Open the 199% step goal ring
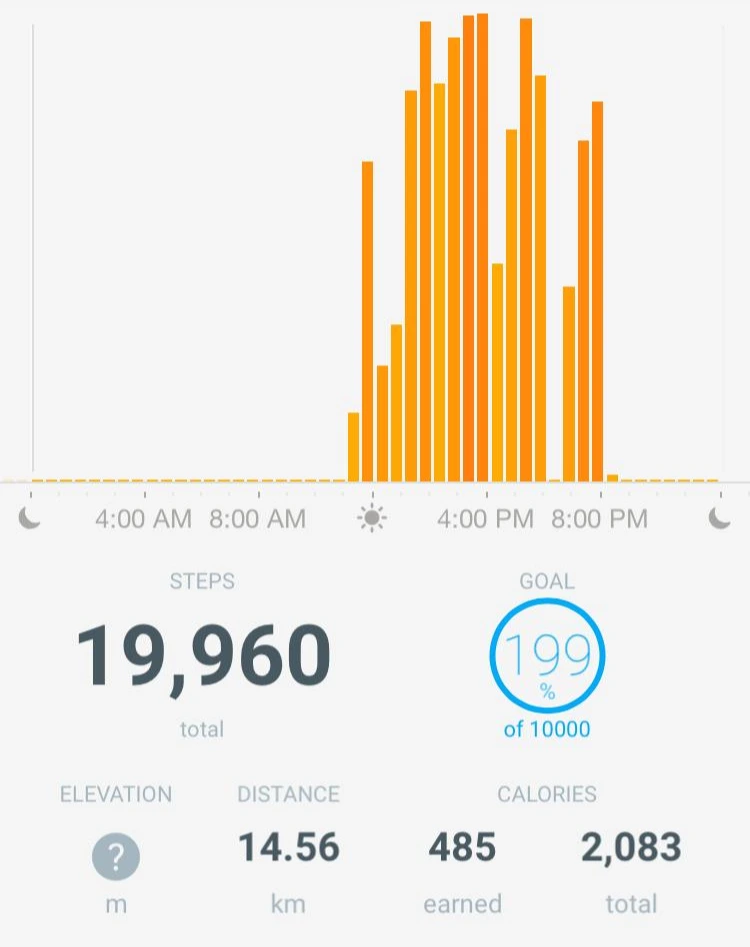Screen dimensions: 750x947 [x=547, y=656]
